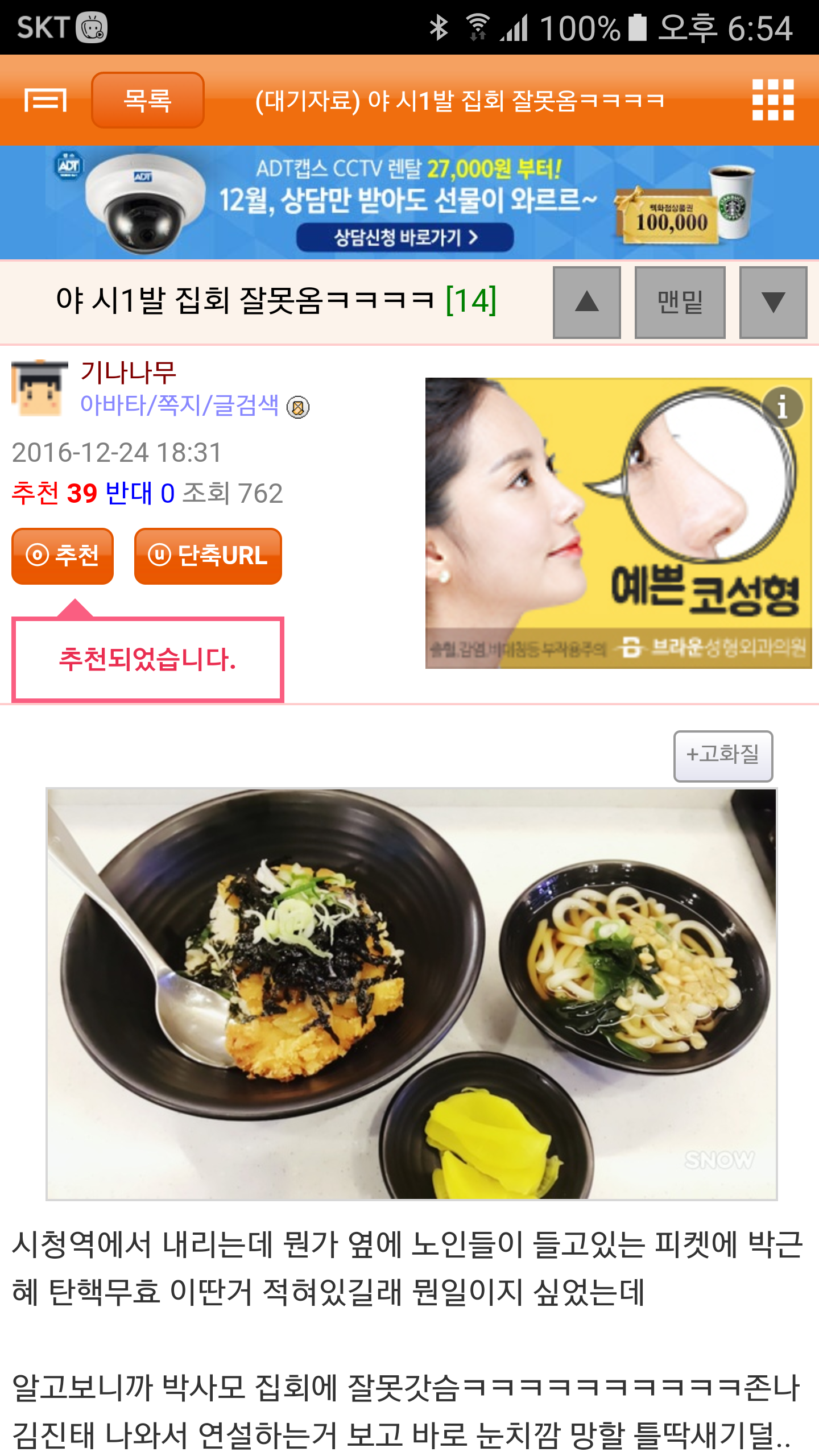Screen dimensions: 819x1456
Task: Open author 기나나무's profile
Action: tap(129, 373)
